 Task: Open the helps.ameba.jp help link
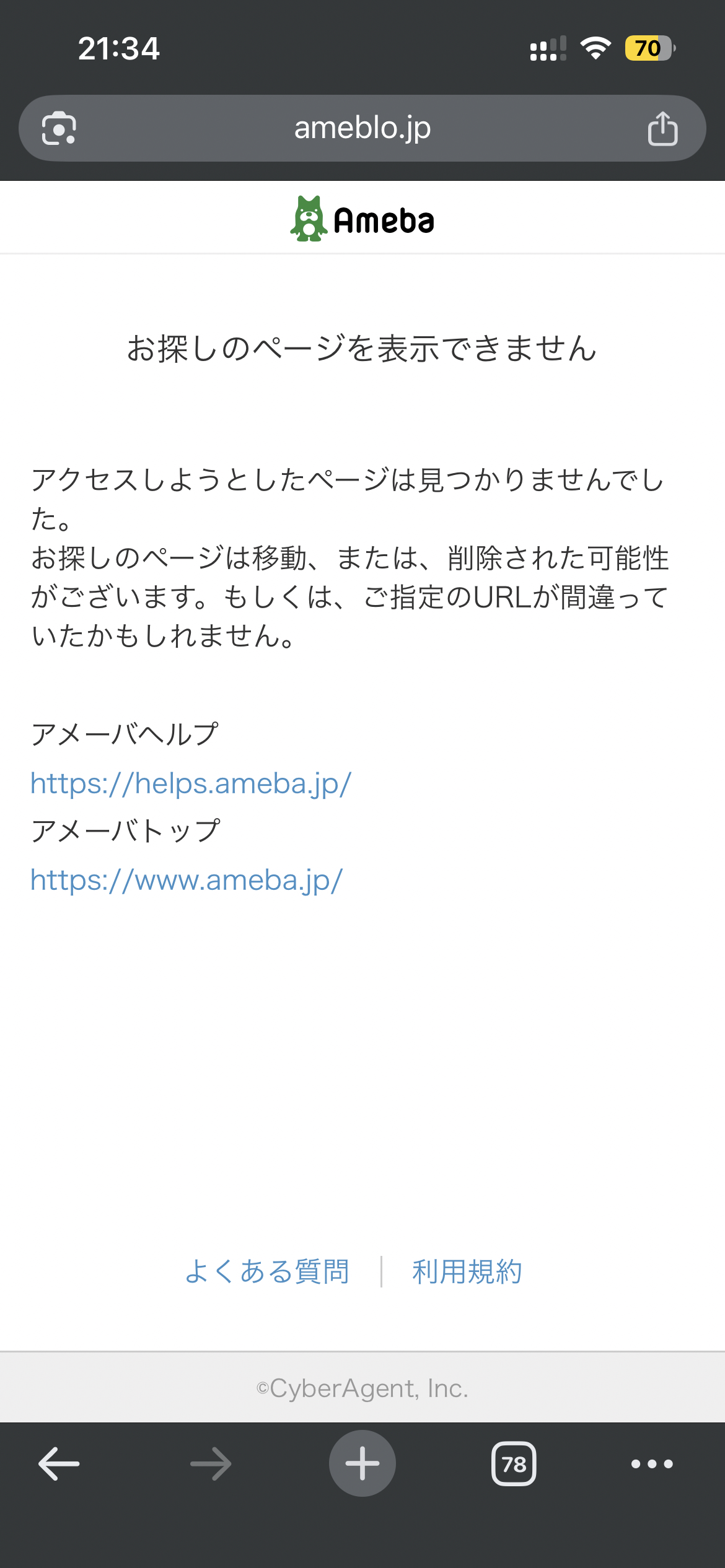(x=191, y=783)
